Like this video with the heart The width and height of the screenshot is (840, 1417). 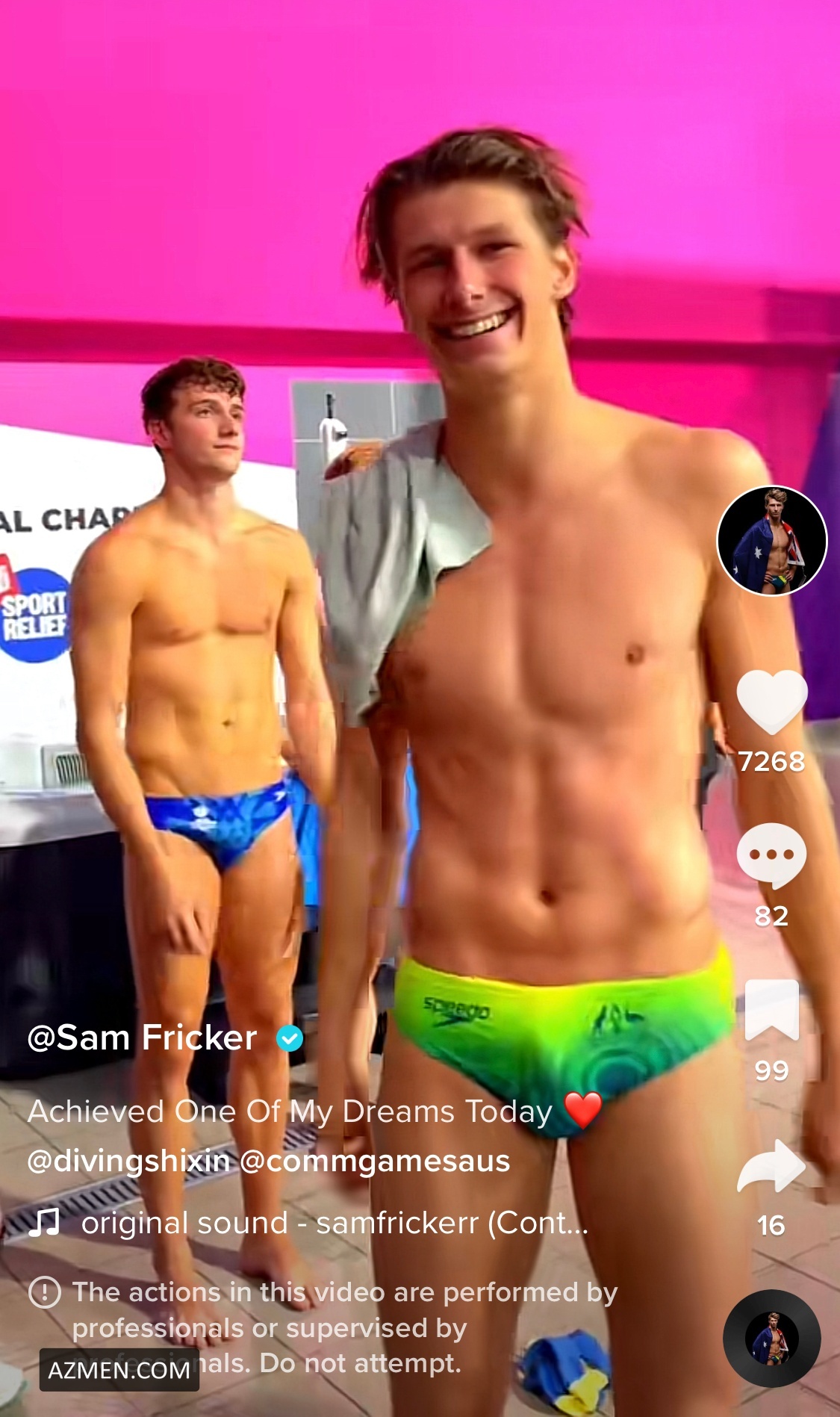[x=772, y=701]
